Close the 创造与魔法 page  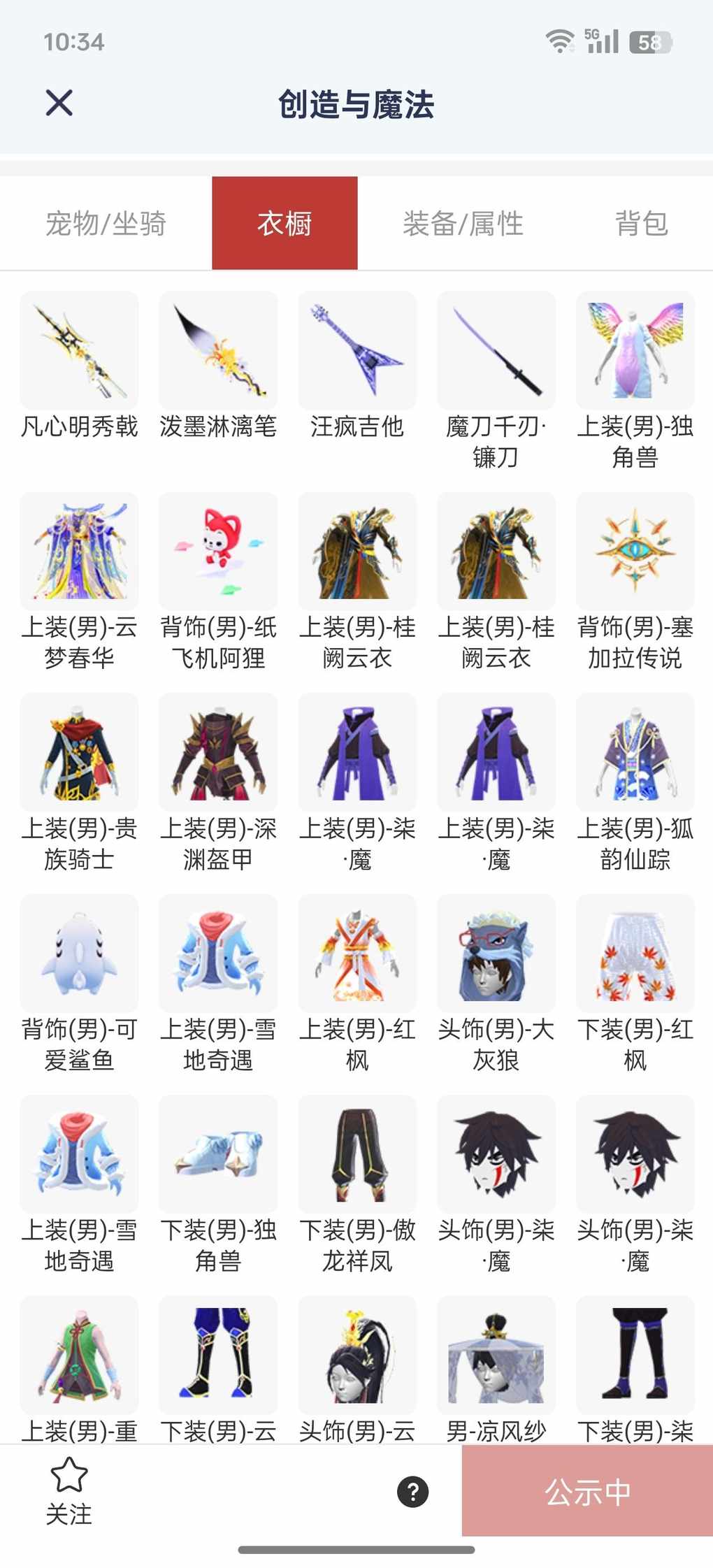pos(59,103)
